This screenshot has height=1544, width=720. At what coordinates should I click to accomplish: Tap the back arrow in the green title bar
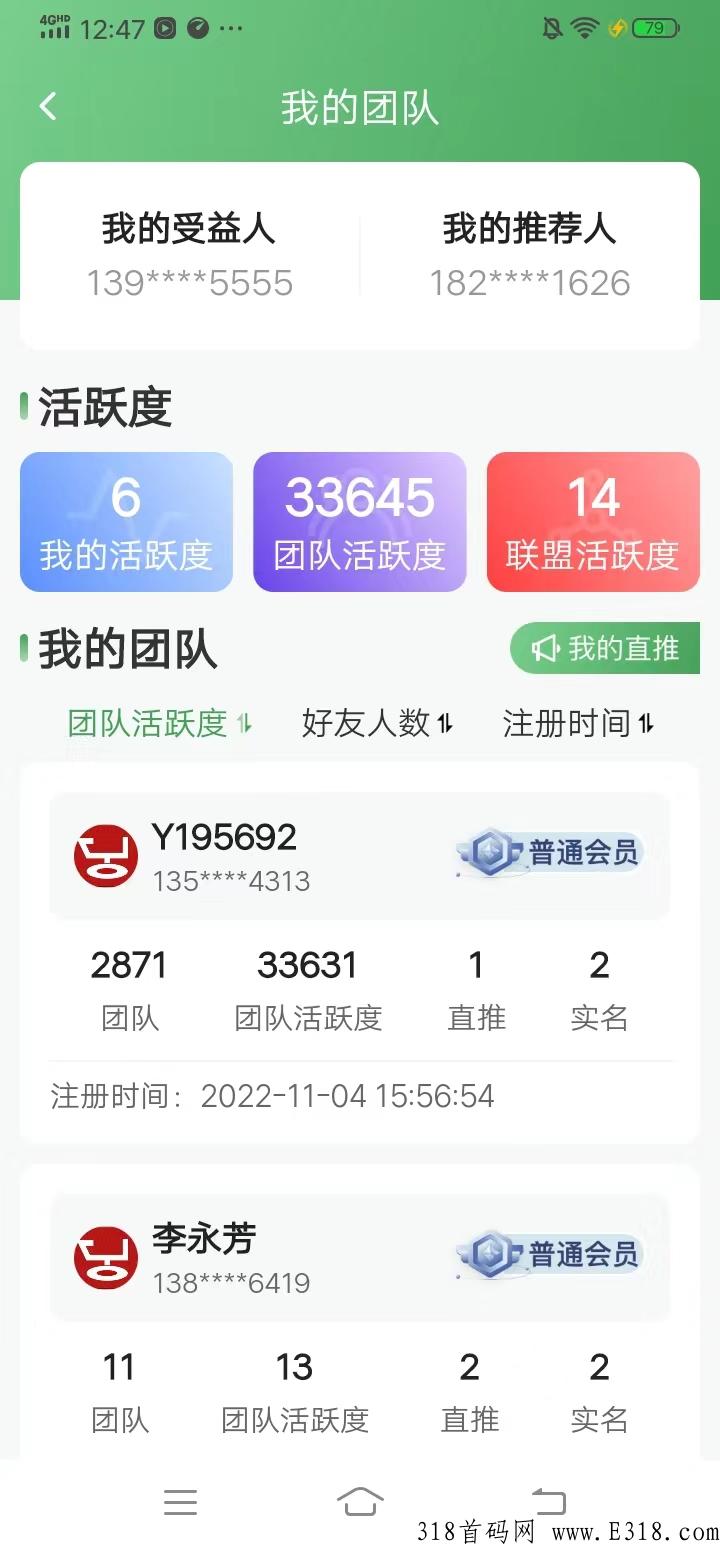pyautogui.click(x=47, y=105)
